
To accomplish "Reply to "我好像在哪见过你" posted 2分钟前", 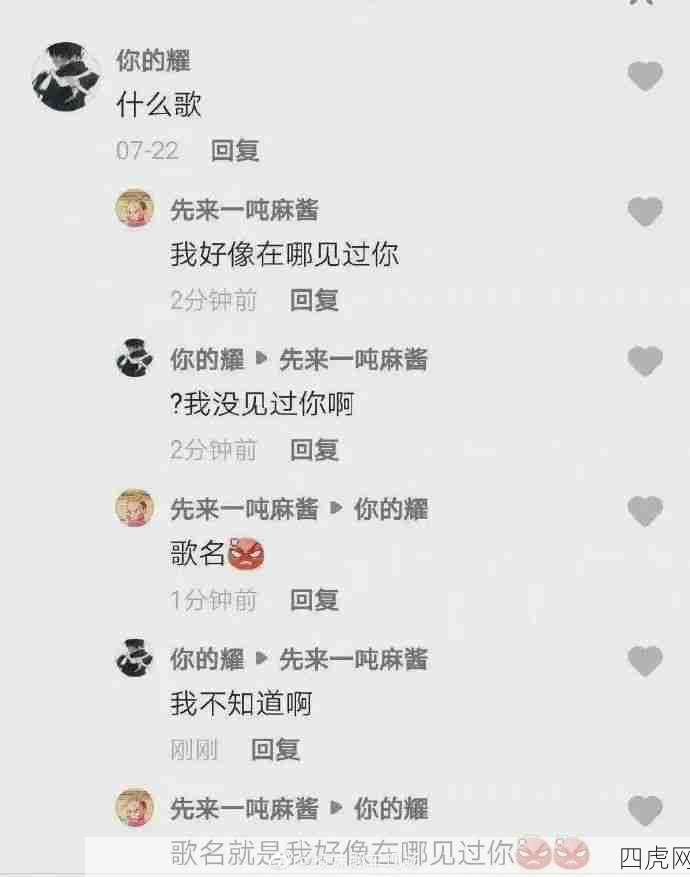I will (x=314, y=299).
